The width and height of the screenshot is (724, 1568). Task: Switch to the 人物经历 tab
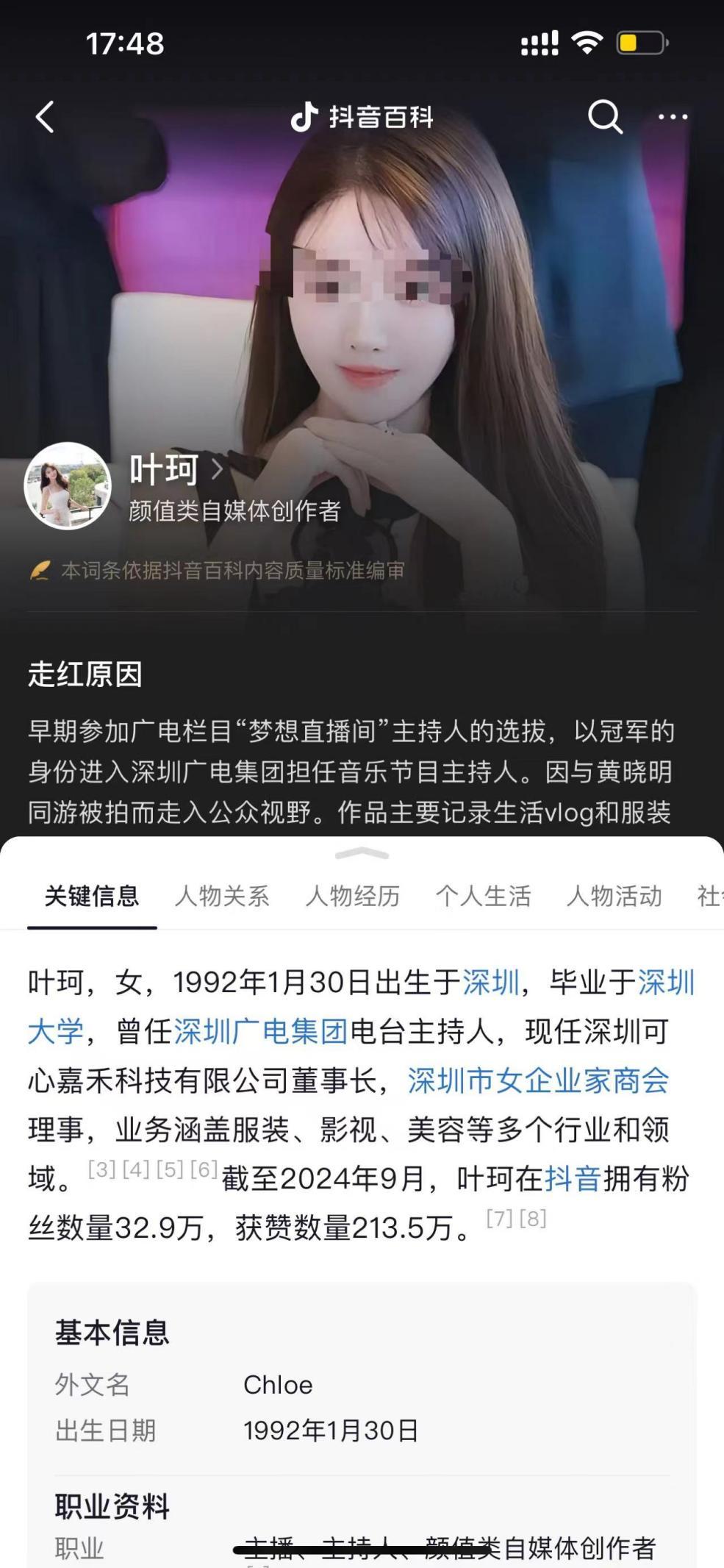[353, 896]
